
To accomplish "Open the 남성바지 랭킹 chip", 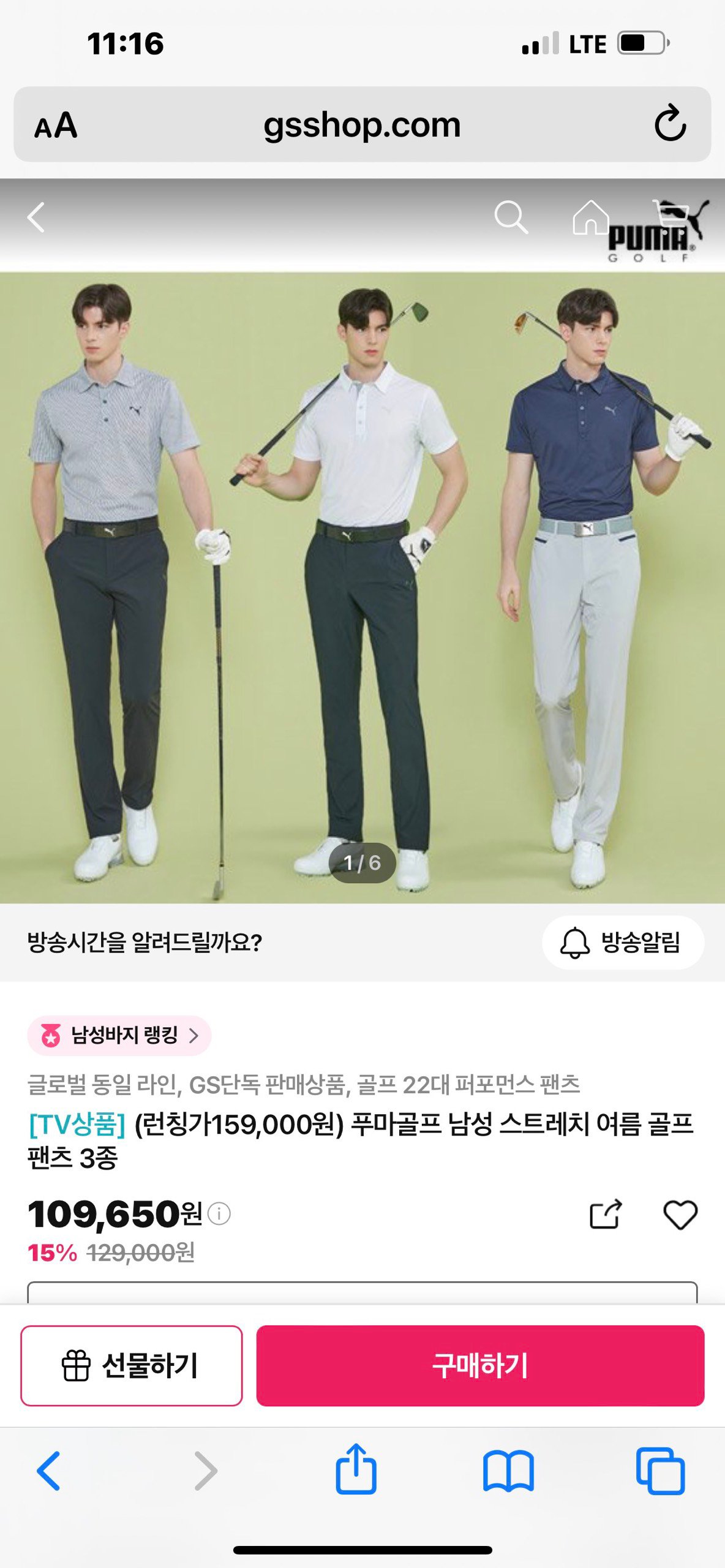I will (119, 1035).
